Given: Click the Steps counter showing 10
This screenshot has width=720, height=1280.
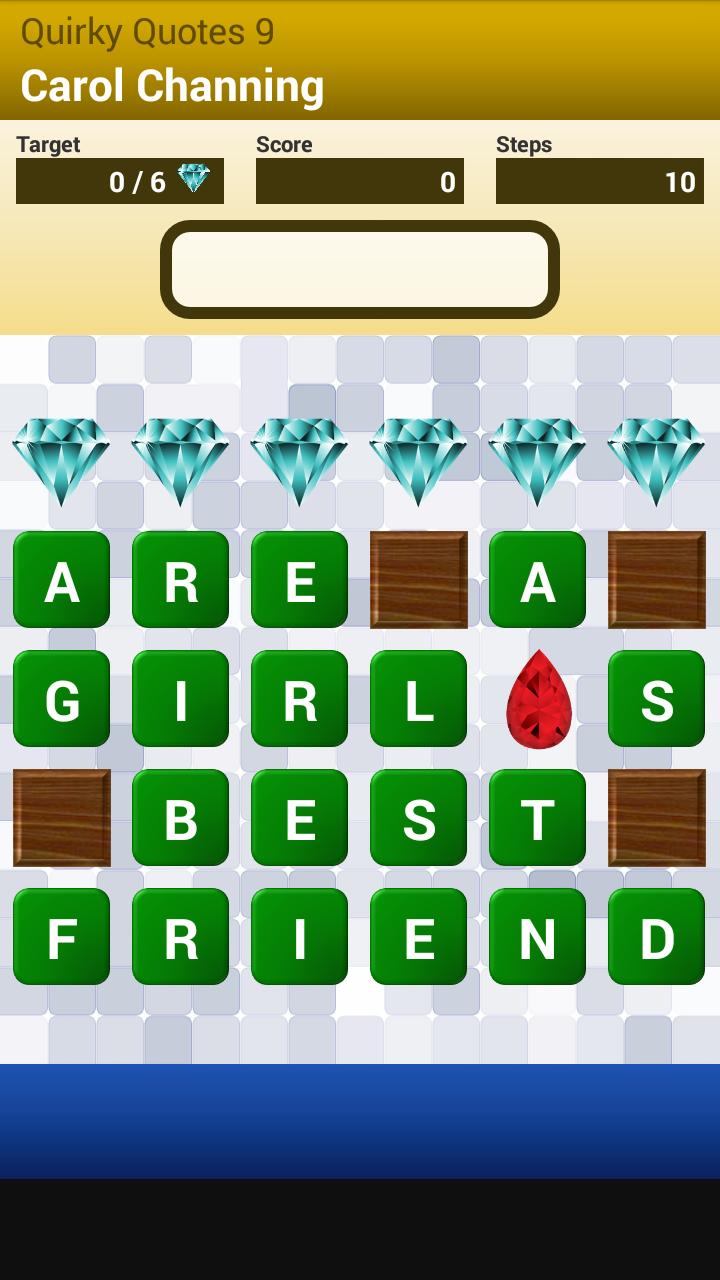Looking at the screenshot, I should (x=599, y=181).
